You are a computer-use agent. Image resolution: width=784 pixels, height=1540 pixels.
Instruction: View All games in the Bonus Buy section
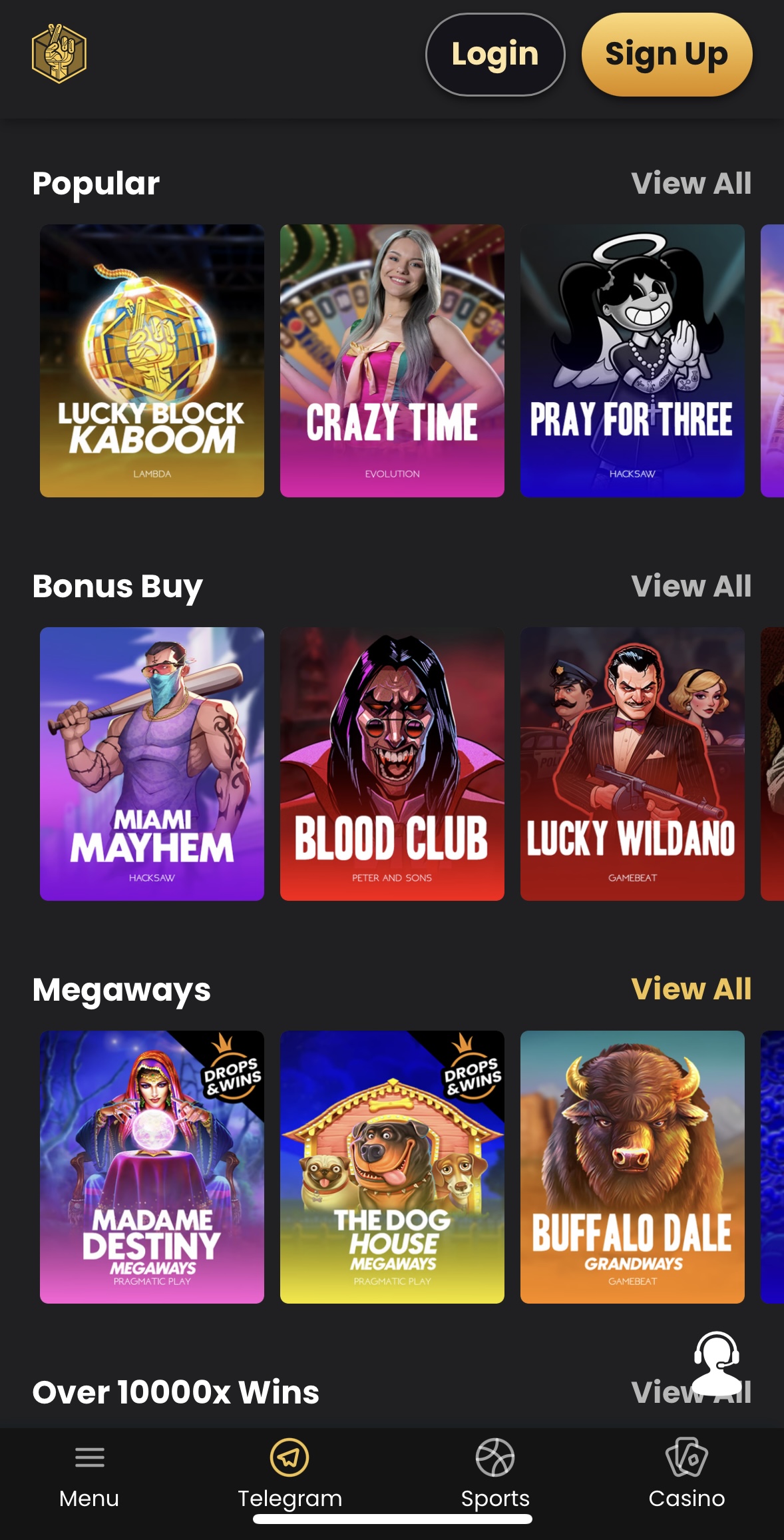(x=693, y=587)
